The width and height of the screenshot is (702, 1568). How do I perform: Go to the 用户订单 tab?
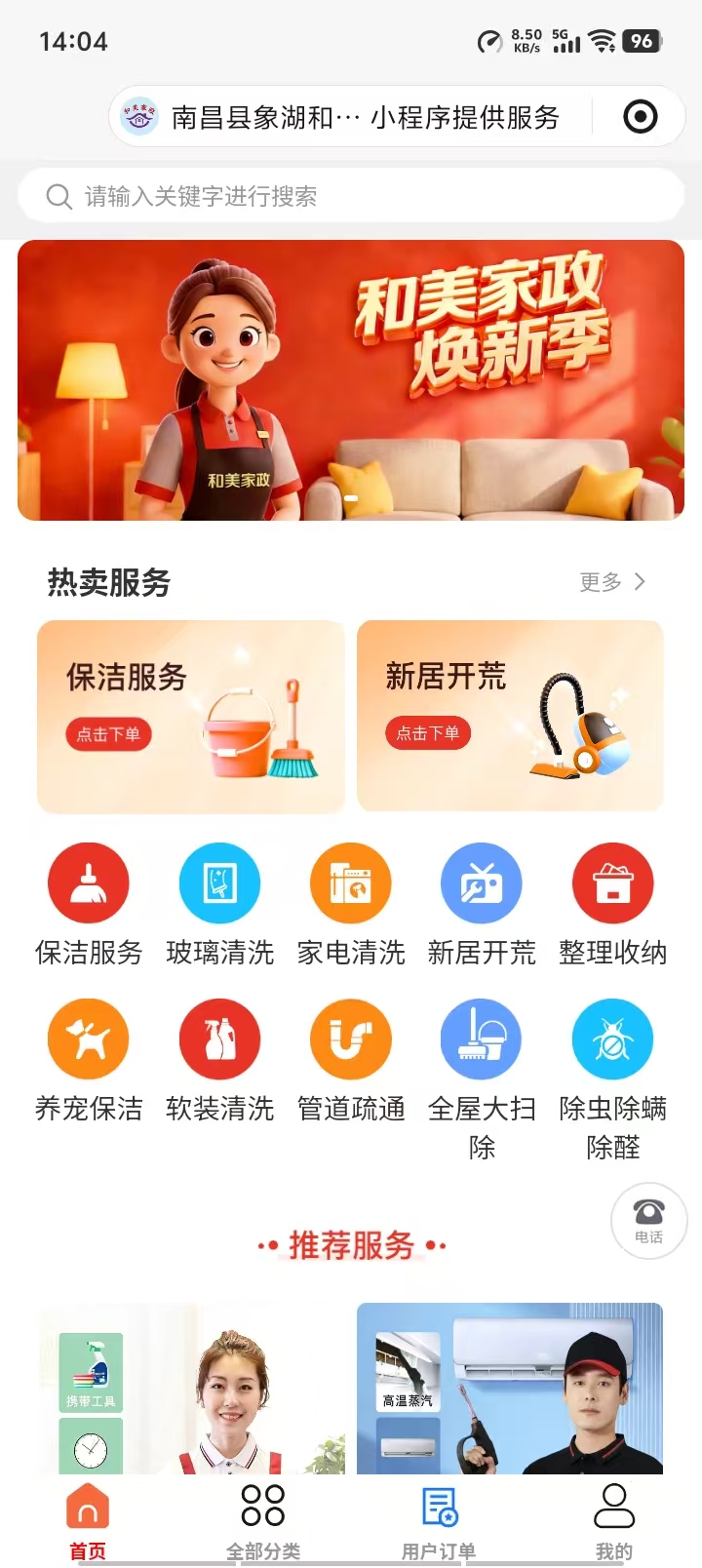[x=439, y=1519]
